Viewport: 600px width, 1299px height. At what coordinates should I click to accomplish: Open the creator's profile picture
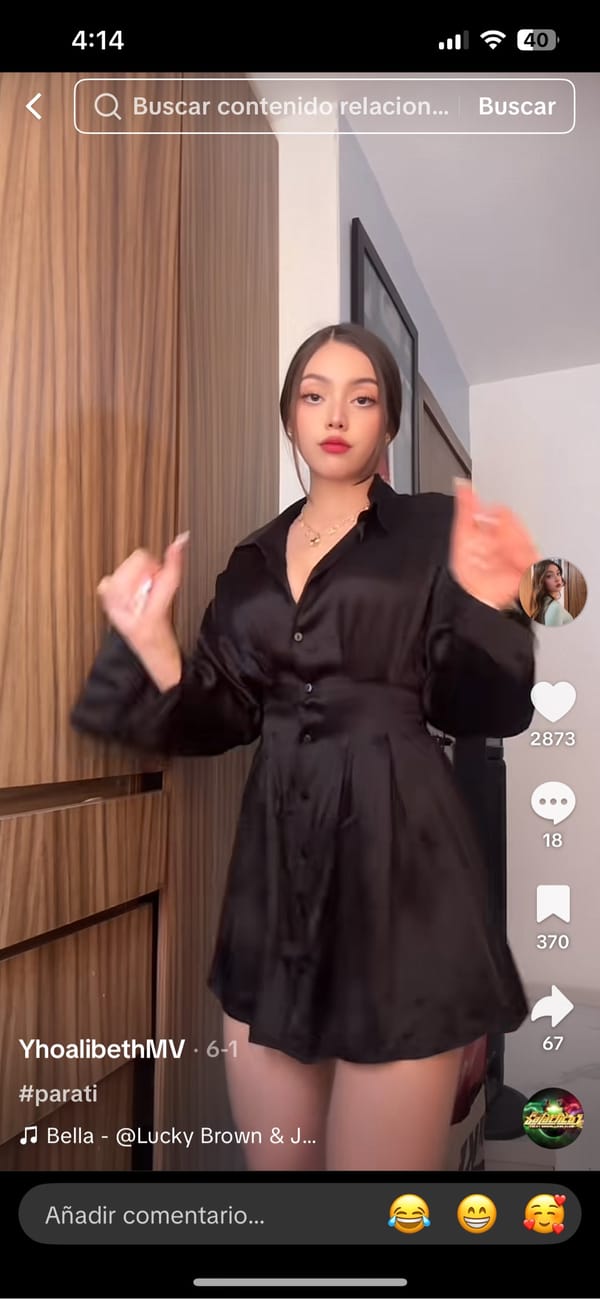coord(552,592)
